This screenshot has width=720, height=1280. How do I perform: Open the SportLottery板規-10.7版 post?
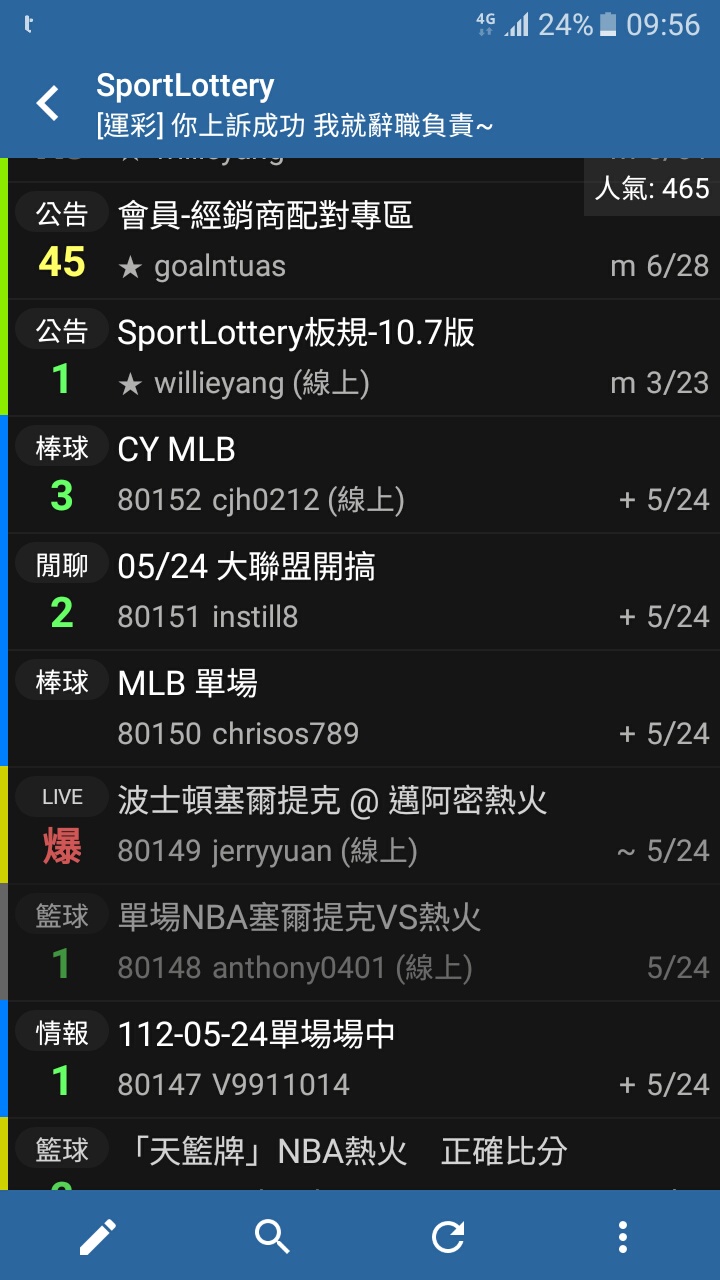(360, 357)
